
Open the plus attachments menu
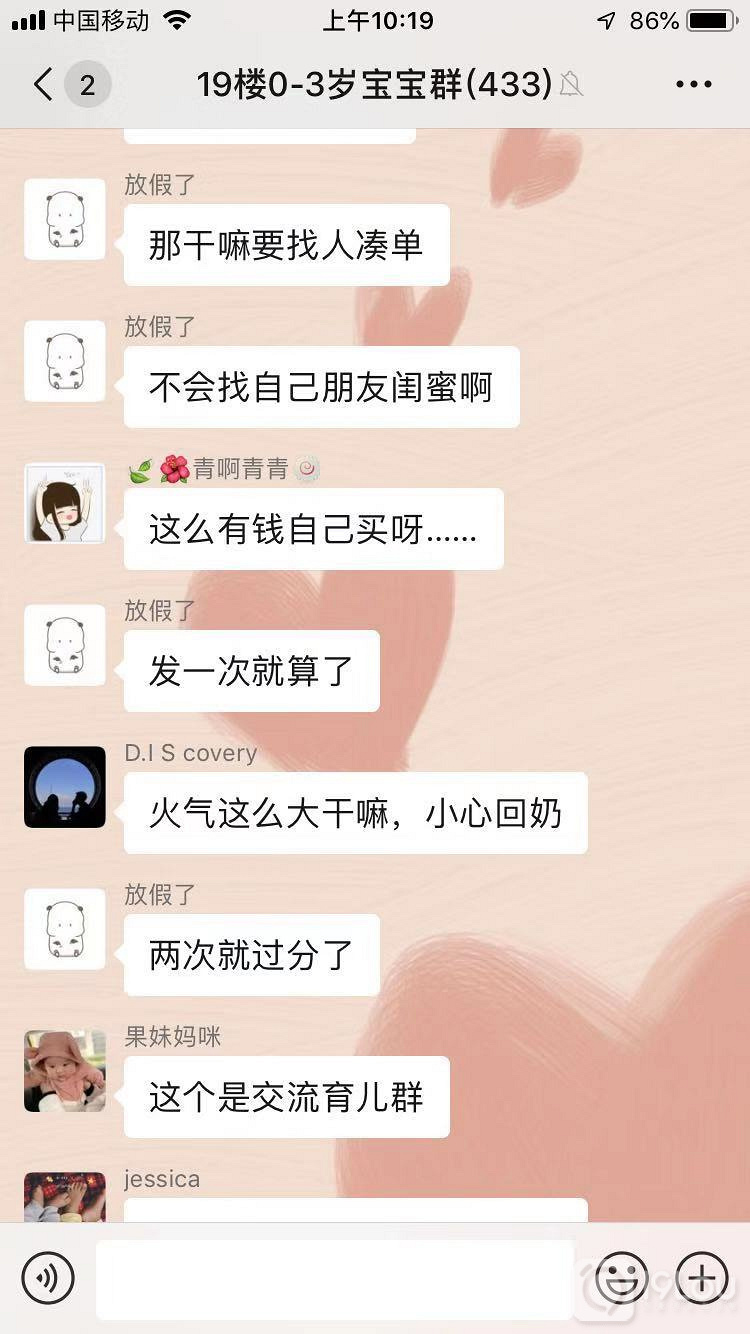pyautogui.click(x=701, y=1277)
